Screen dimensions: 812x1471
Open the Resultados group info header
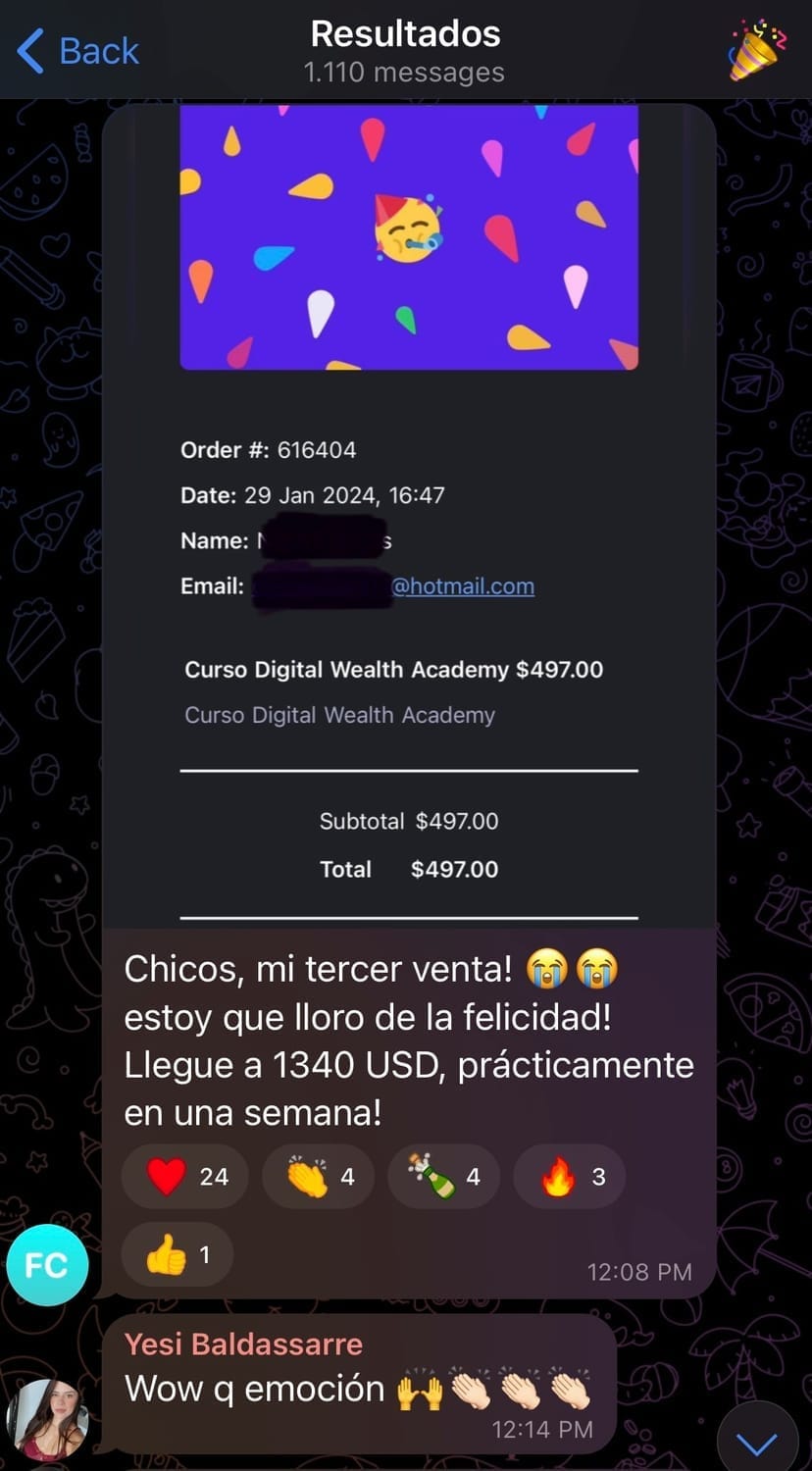click(405, 51)
